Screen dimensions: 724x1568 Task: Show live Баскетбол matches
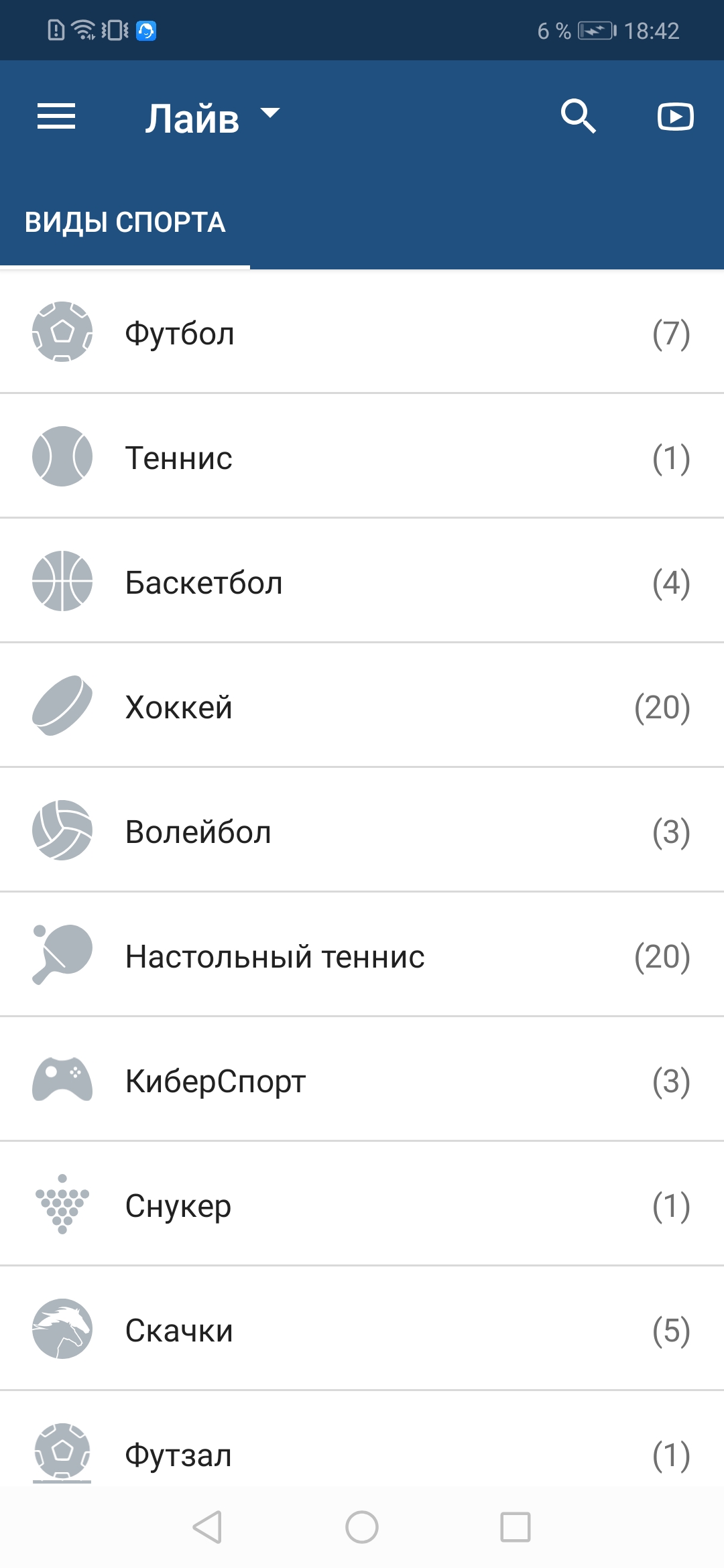362,582
